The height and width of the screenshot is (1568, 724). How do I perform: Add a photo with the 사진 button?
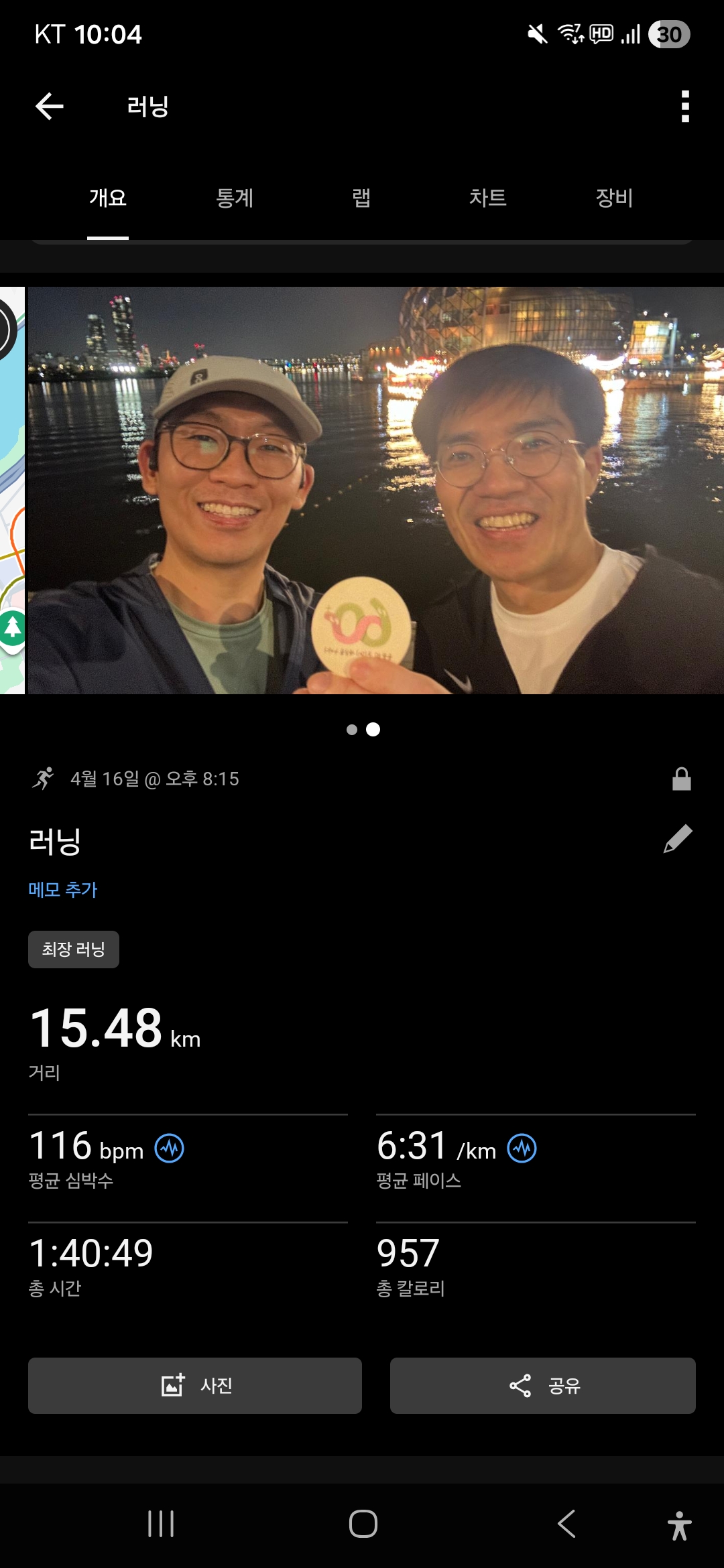point(194,1386)
